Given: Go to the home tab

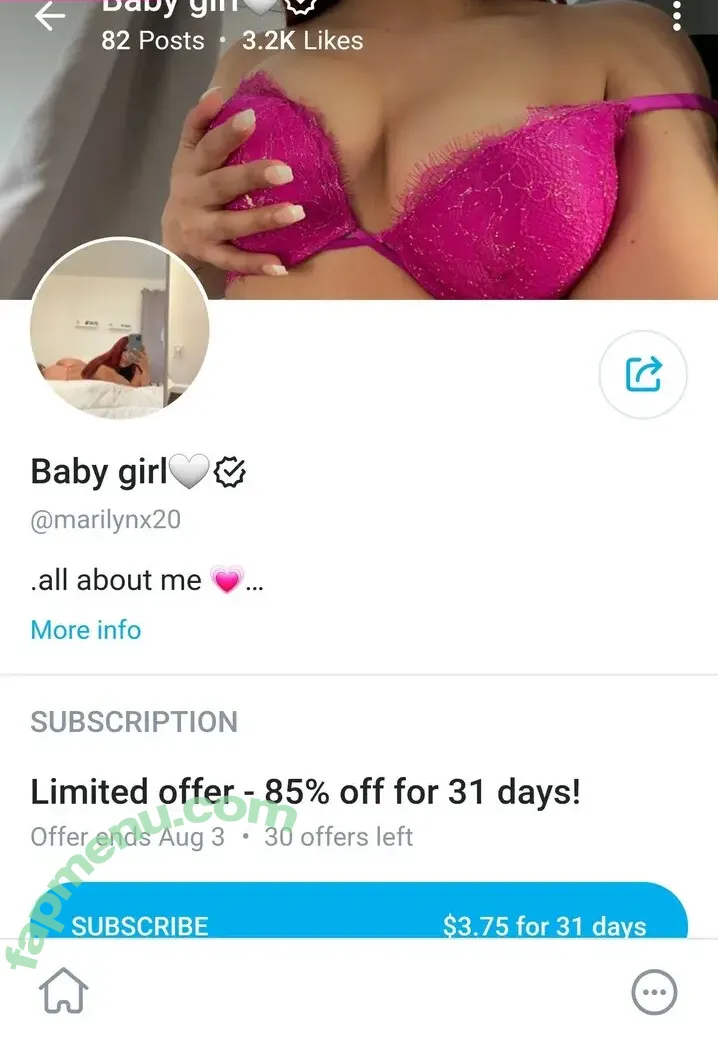Looking at the screenshot, I should click(63, 992).
